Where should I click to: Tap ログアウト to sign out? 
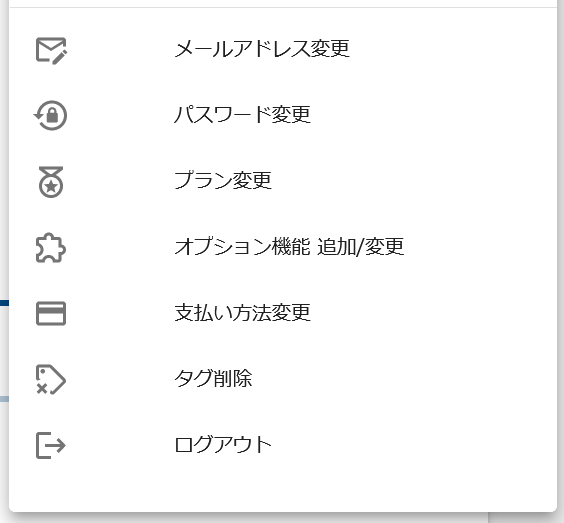click(x=283, y=445)
